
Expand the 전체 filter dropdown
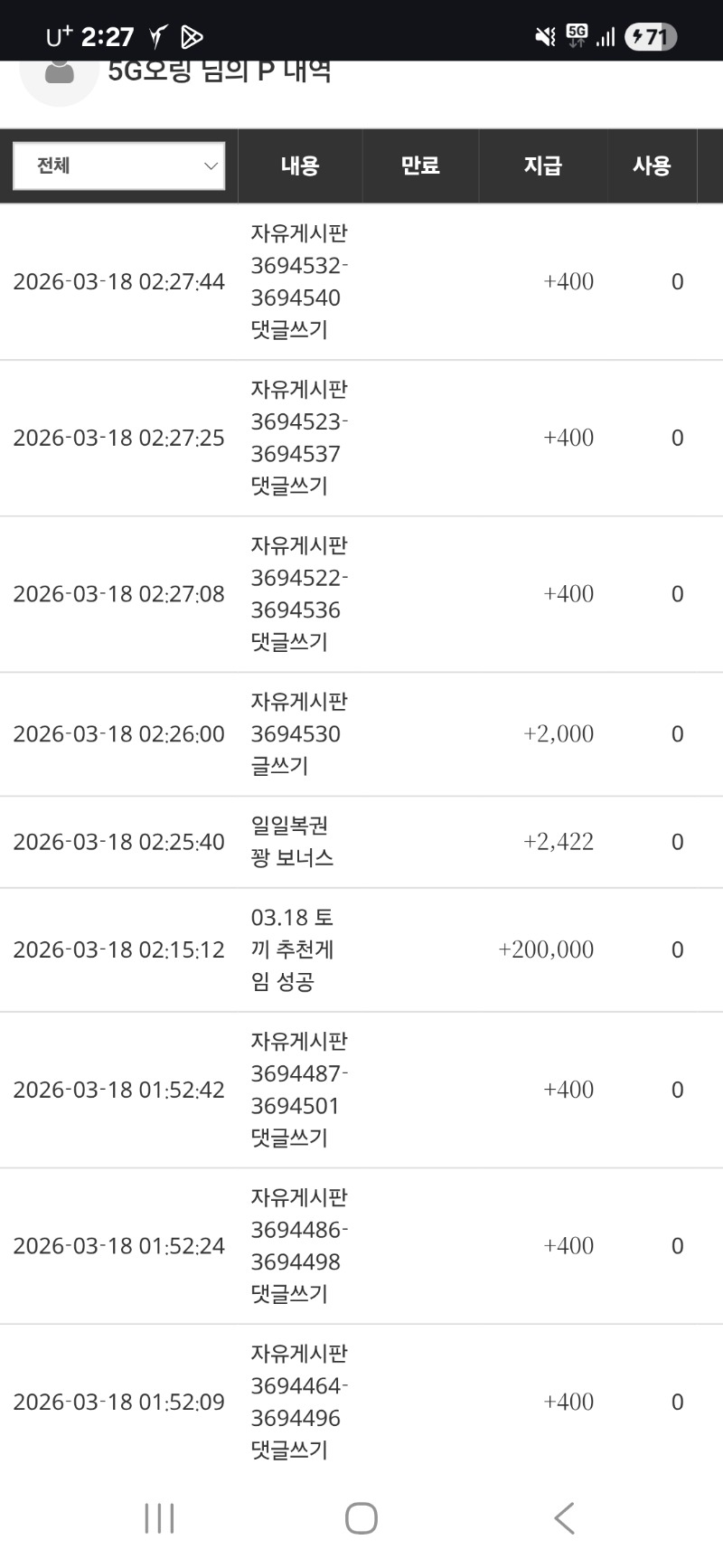pos(118,166)
